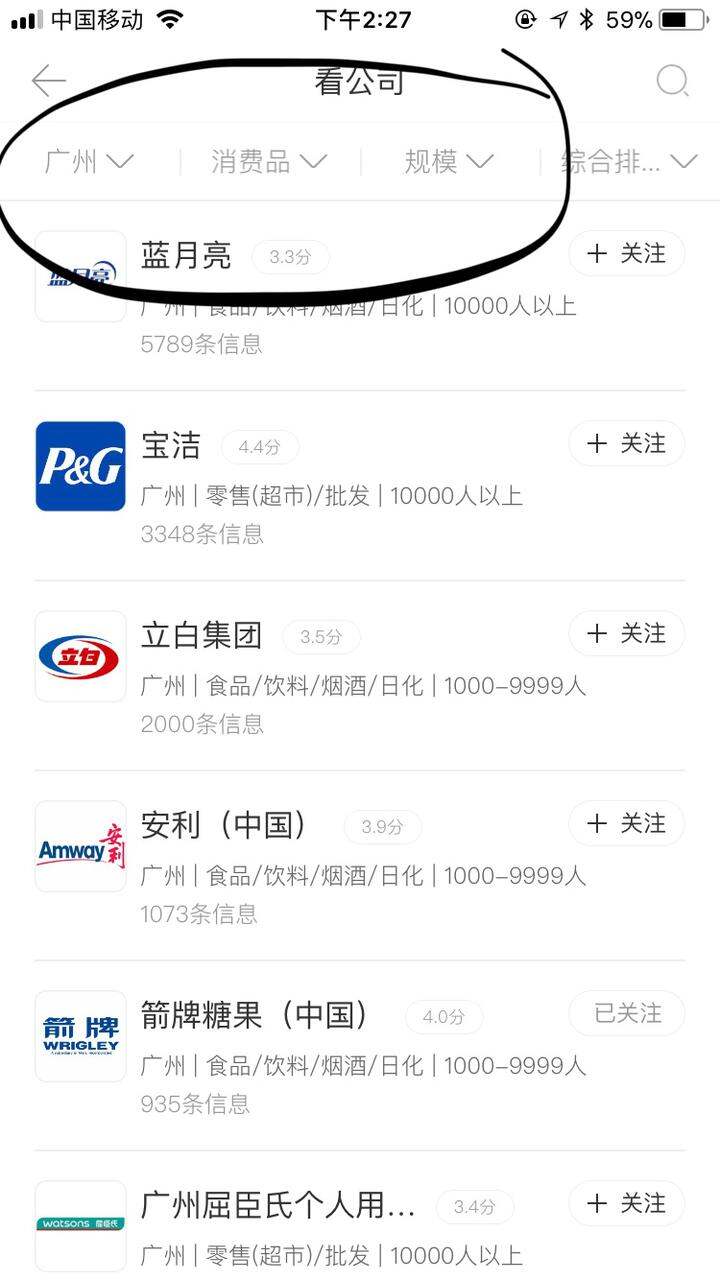Follow 蓝月亮 with its 关注 button
720x1280 pixels.
pyautogui.click(x=627, y=254)
